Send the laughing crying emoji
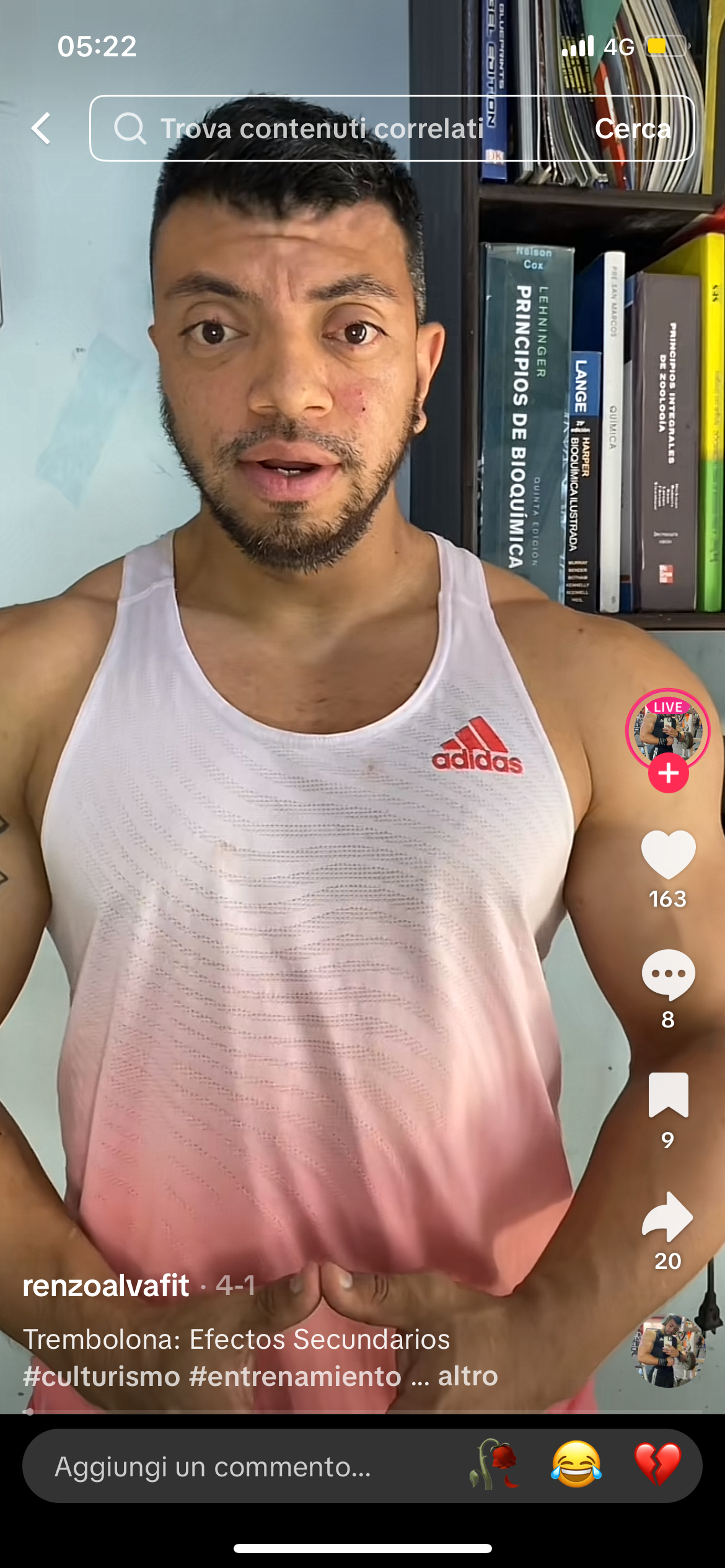725x1568 pixels. [576, 1465]
